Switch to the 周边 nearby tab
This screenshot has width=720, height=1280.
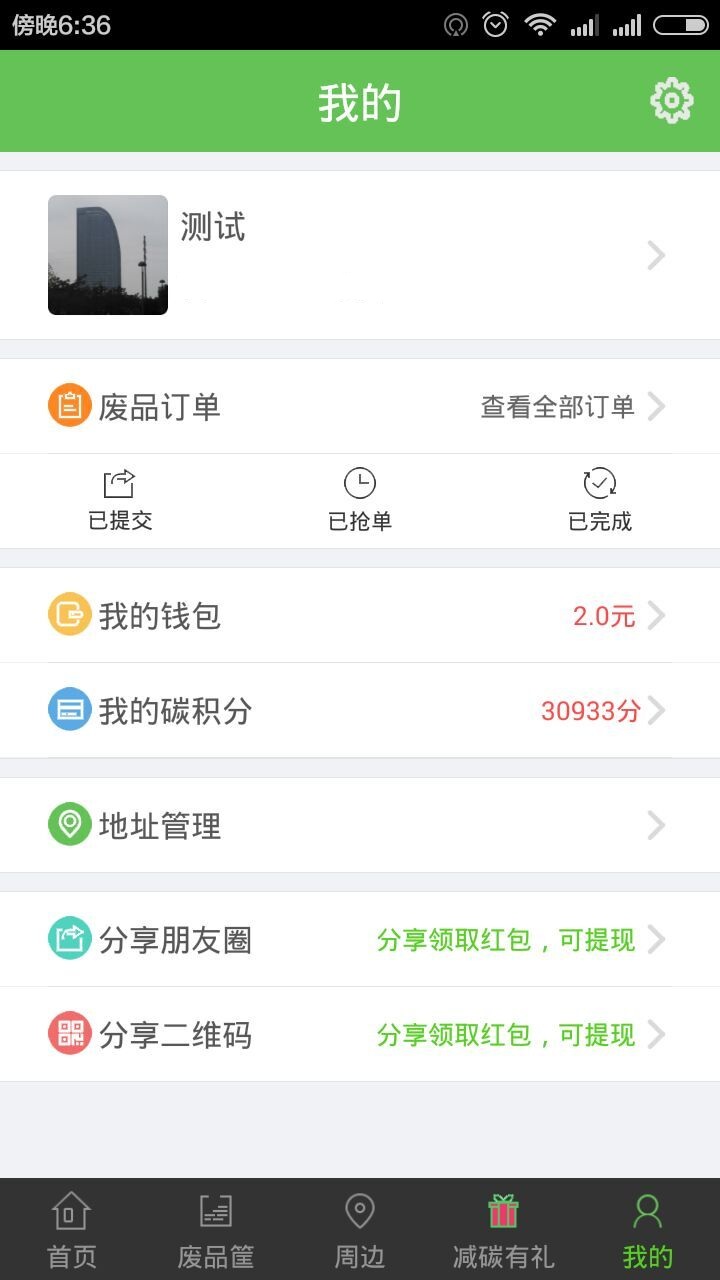point(360,1230)
